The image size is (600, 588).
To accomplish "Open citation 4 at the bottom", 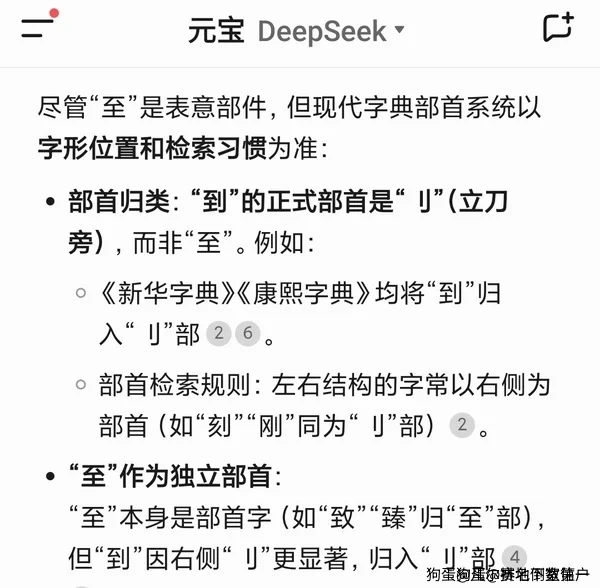I will (x=513, y=557).
